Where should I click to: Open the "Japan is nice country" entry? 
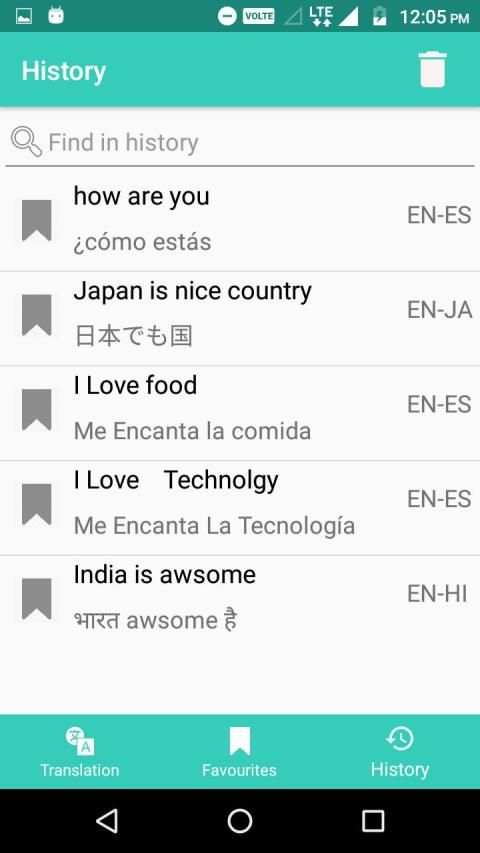tap(240, 318)
